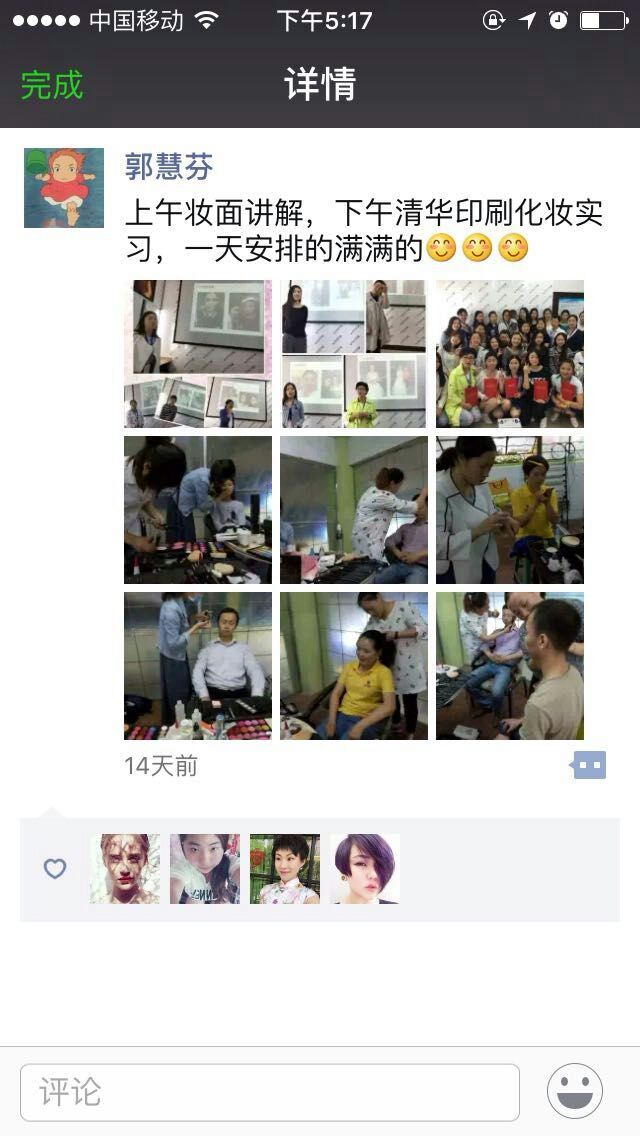Open the emoji picker beside the comment box
The image size is (640, 1136).
point(575,1091)
